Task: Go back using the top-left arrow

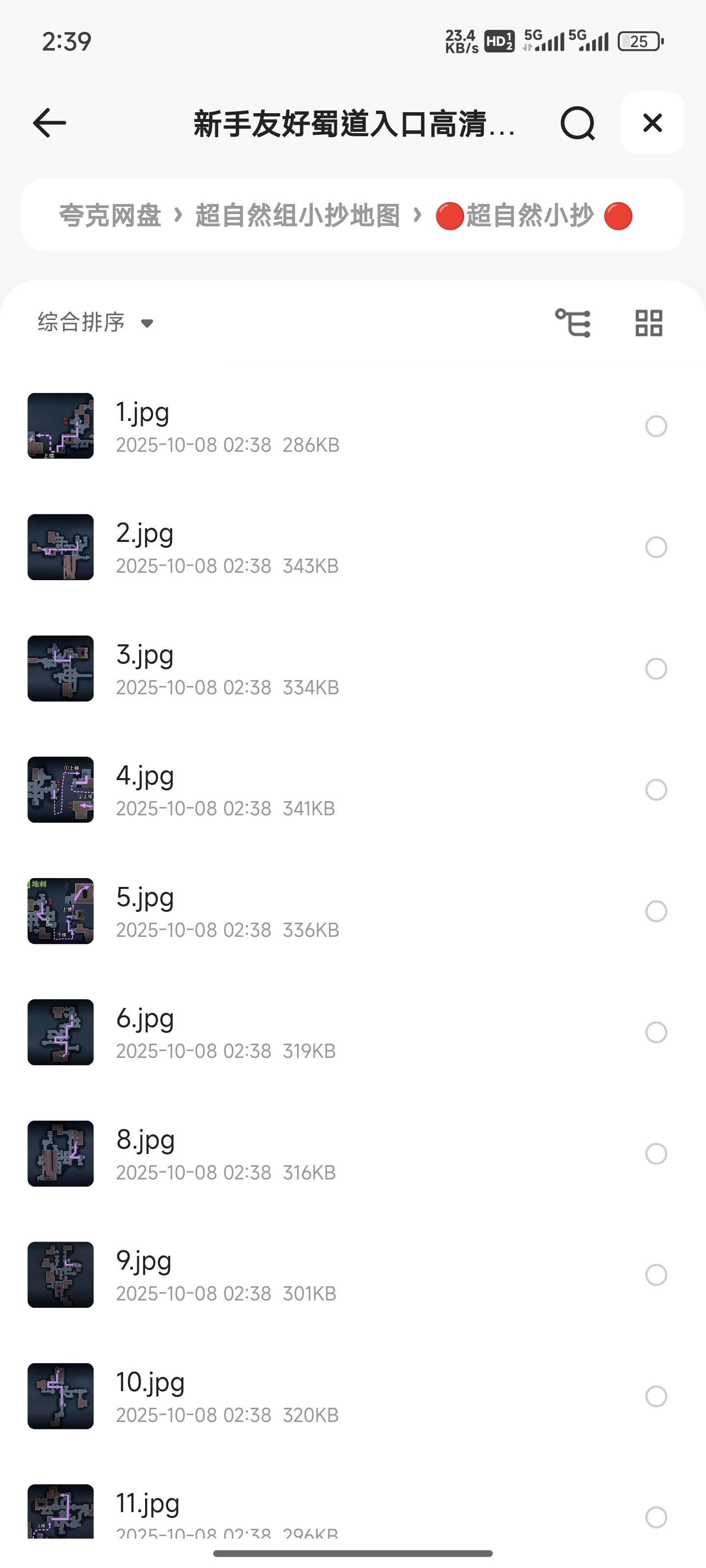Action: [x=50, y=123]
